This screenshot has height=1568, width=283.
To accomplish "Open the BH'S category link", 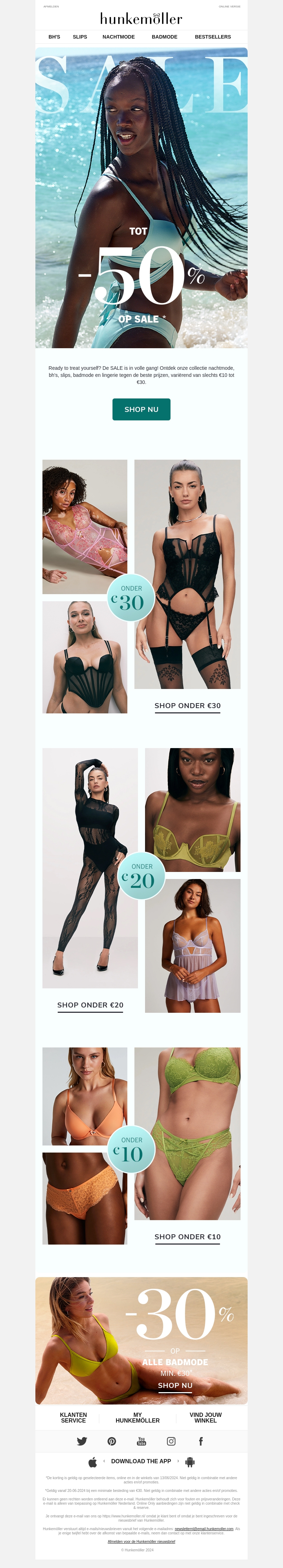I will click(54, 37).
